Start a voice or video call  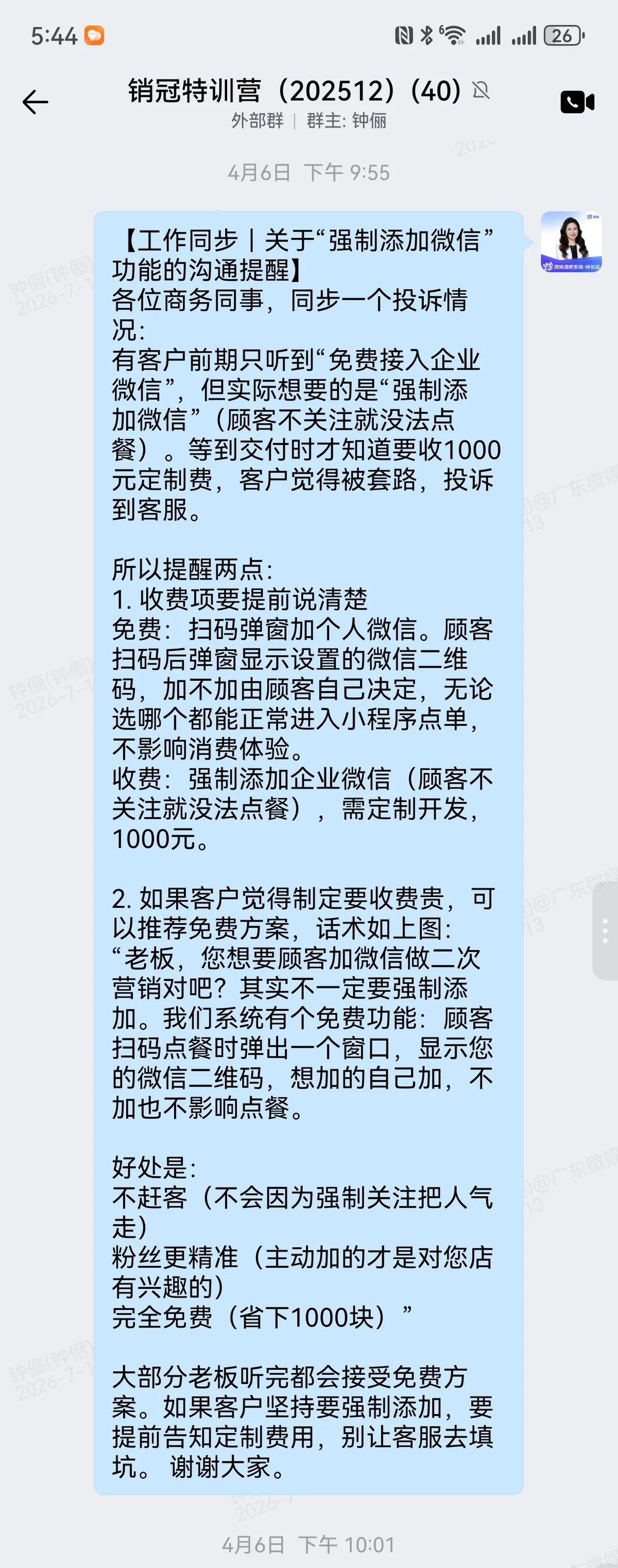click(577, 101)
